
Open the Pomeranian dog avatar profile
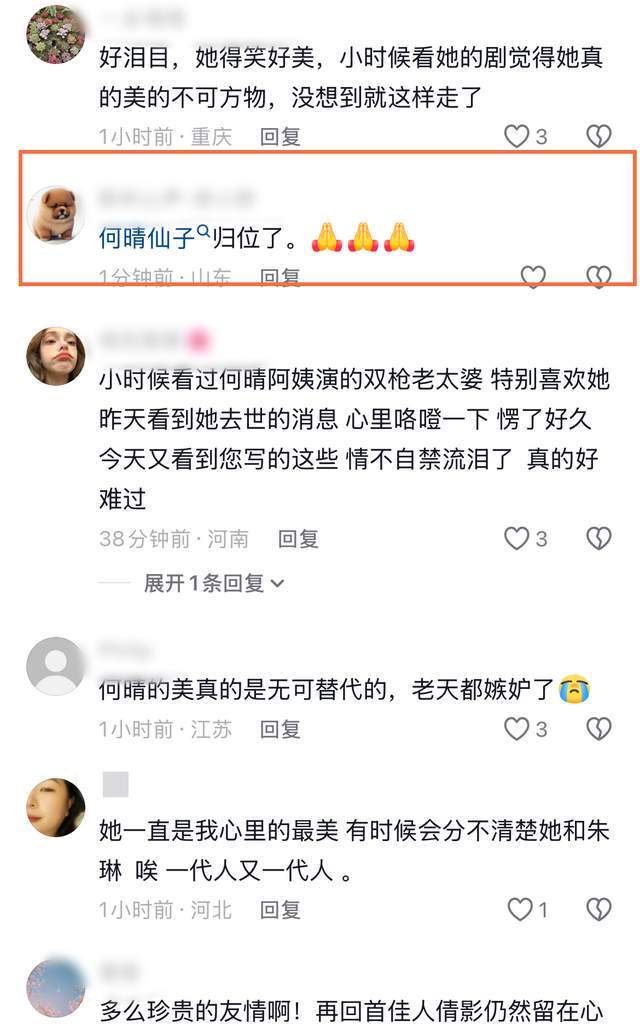pyautogui.click(x=55, y=213)
